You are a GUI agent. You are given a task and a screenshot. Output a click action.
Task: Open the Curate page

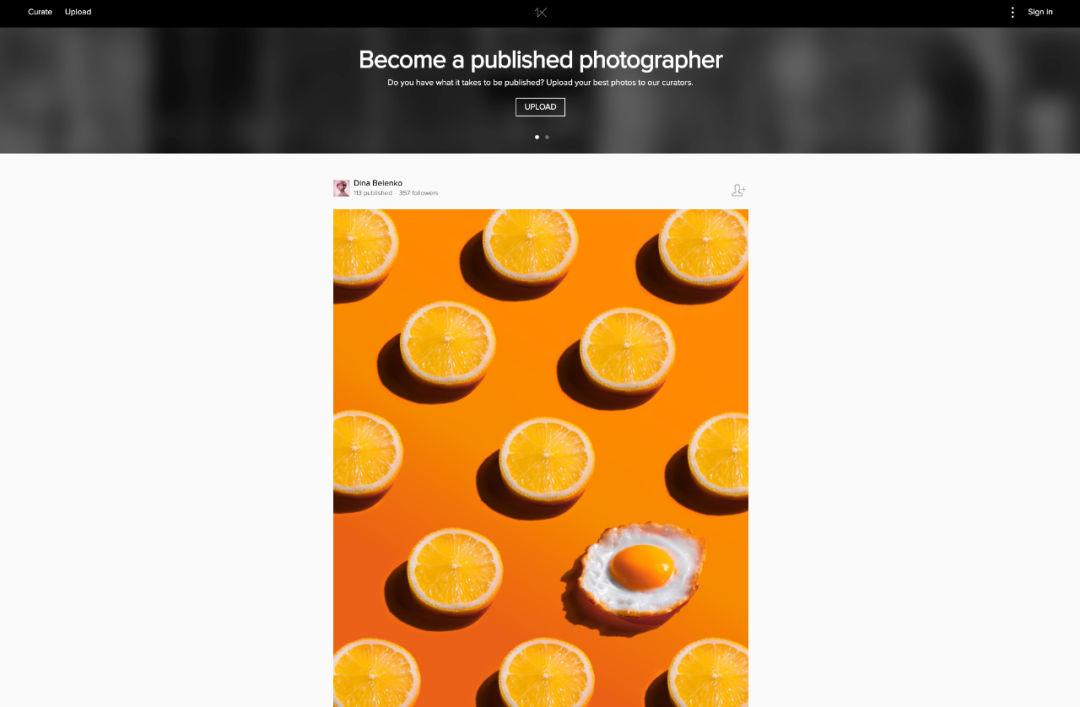click(x=40, y=12)
